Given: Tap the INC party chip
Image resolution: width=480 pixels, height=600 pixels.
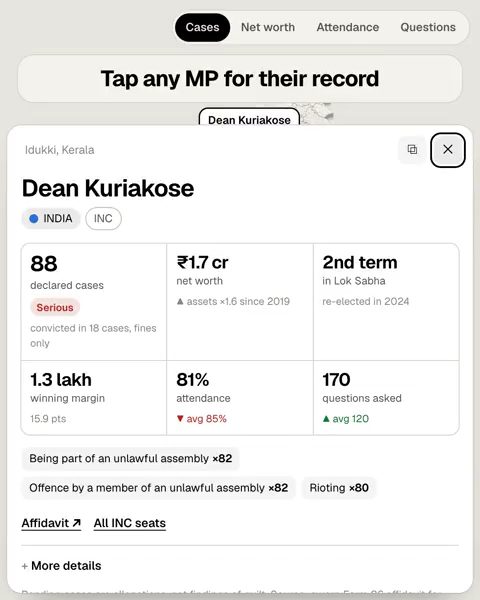Looking at the screenshot, I should pos(103,218).
